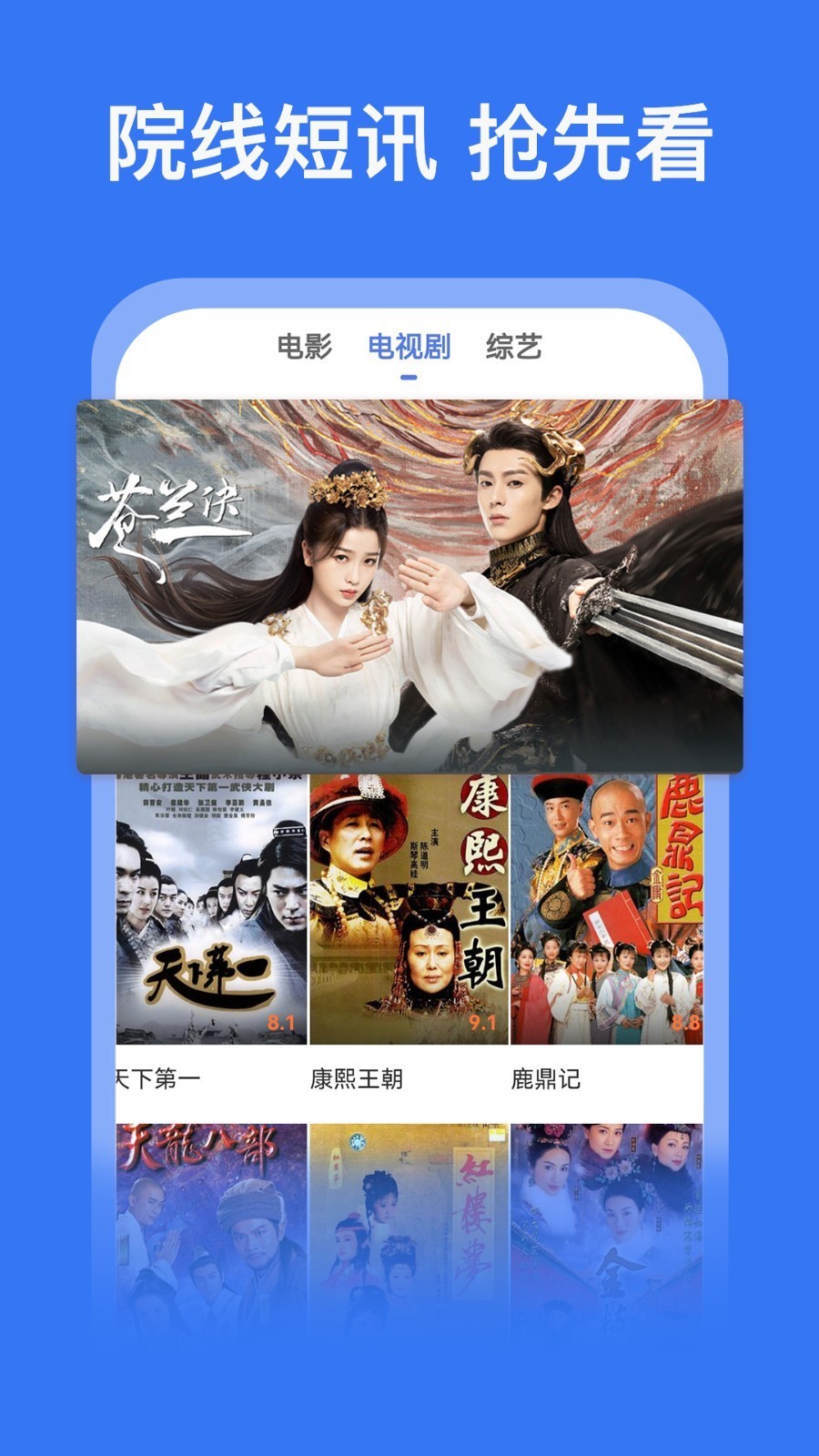Switch to the 电影 tab
This screenshot has width=819, height=1456.
tap(305, 346)
